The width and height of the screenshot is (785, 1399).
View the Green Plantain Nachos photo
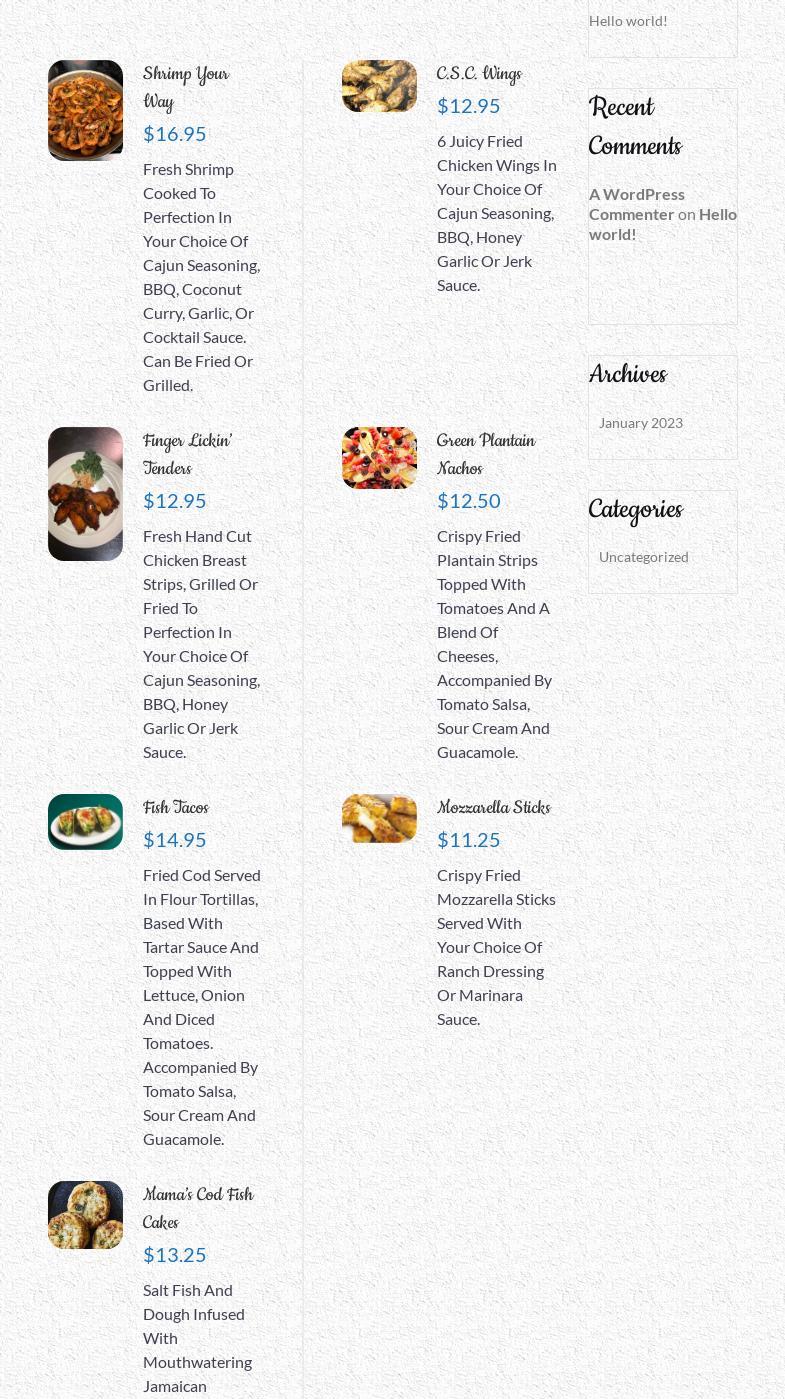point(379,457)
